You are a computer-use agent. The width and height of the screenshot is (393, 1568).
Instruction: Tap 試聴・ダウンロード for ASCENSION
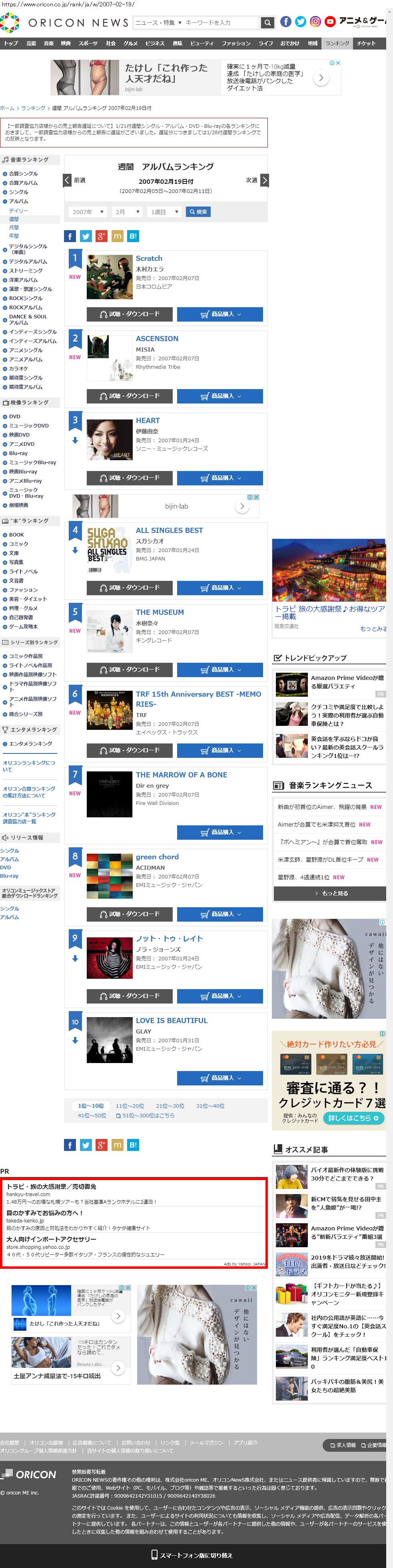tap(130, 395)
